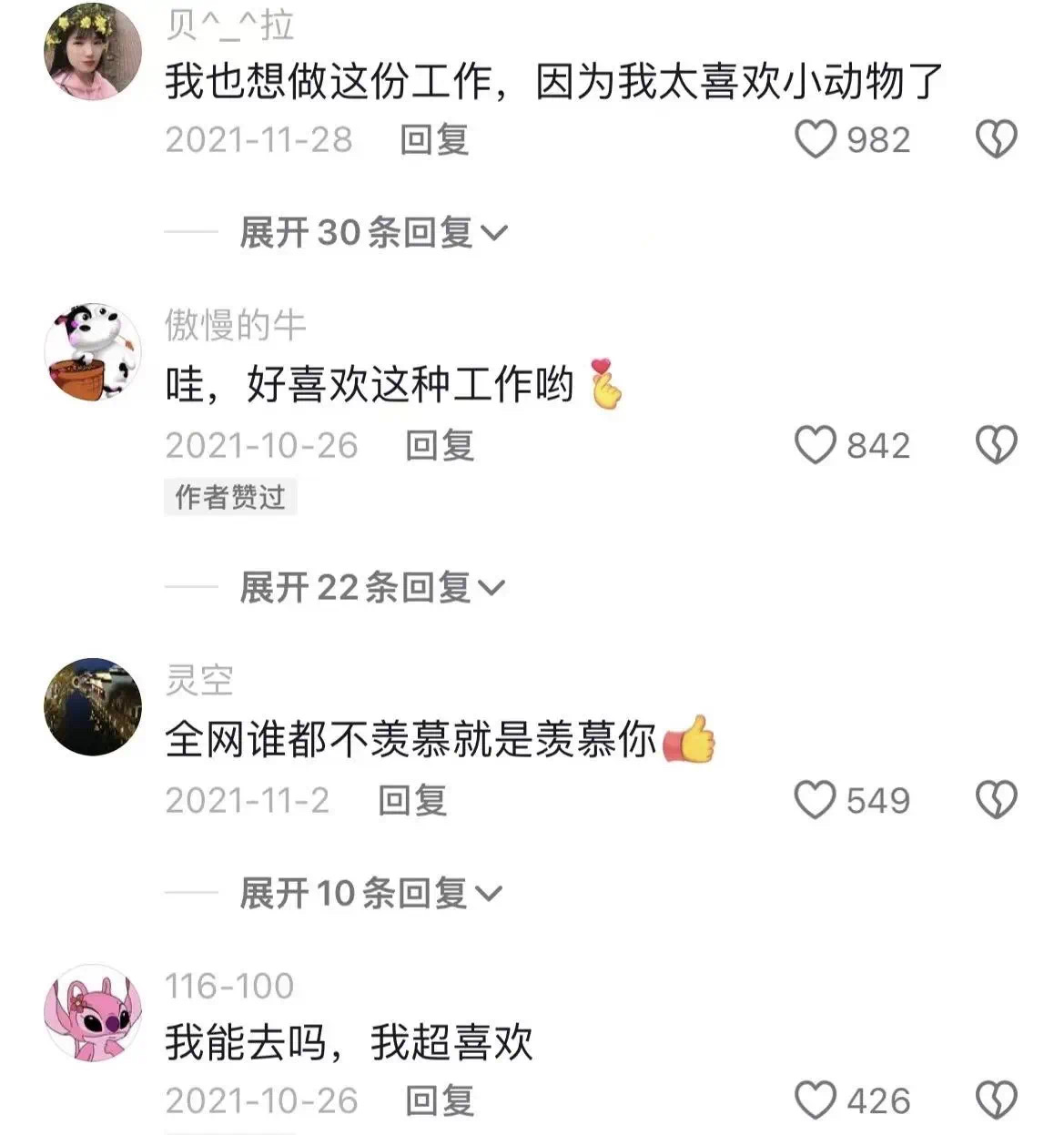This screenshot has height=1135, width=1064.
Task: Like the comment by 灵空
Action: coord(815,800)
